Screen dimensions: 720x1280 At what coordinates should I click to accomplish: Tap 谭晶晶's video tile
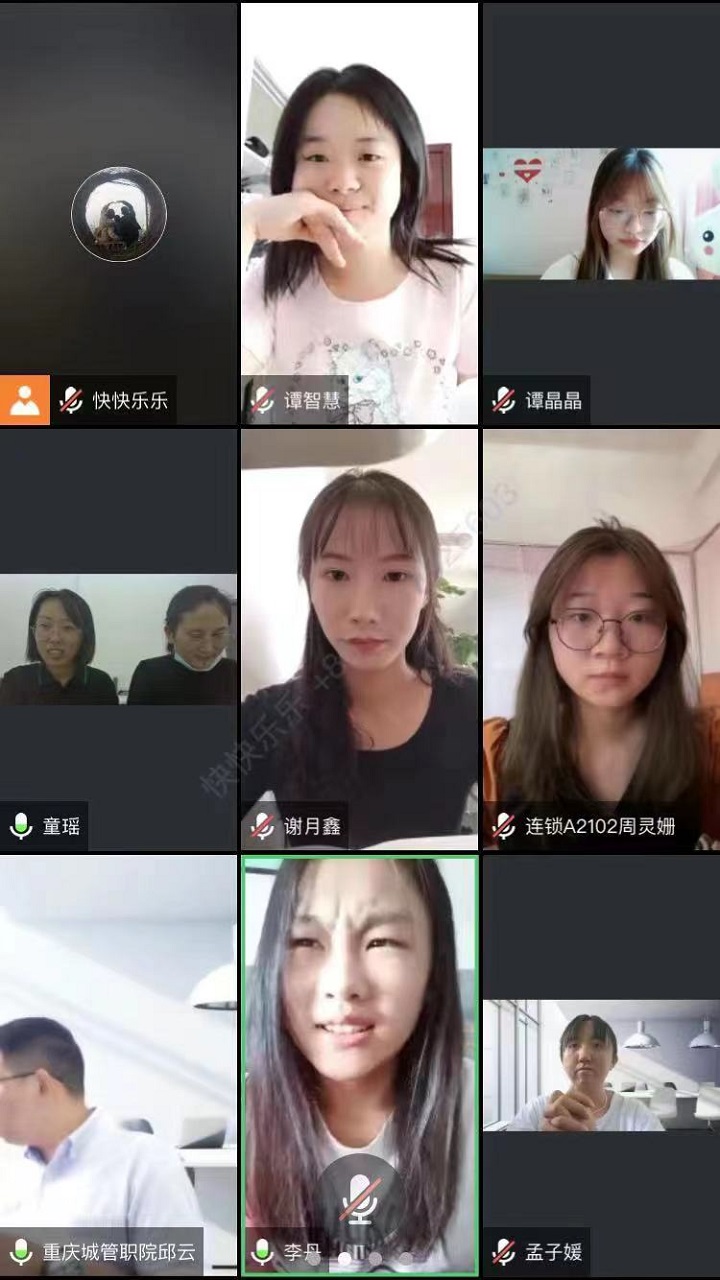(601, 214)
